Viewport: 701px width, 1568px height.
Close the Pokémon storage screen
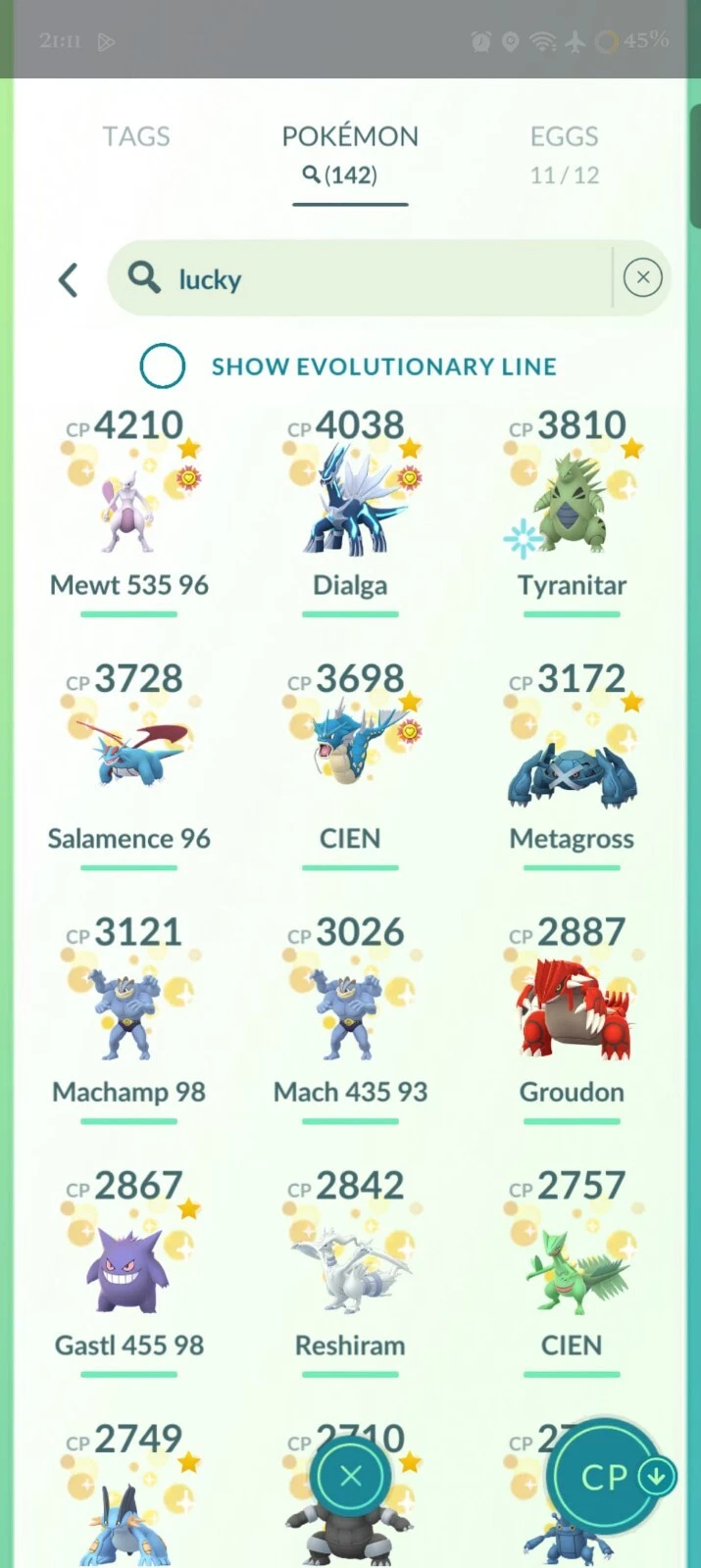pos(350,1477)
